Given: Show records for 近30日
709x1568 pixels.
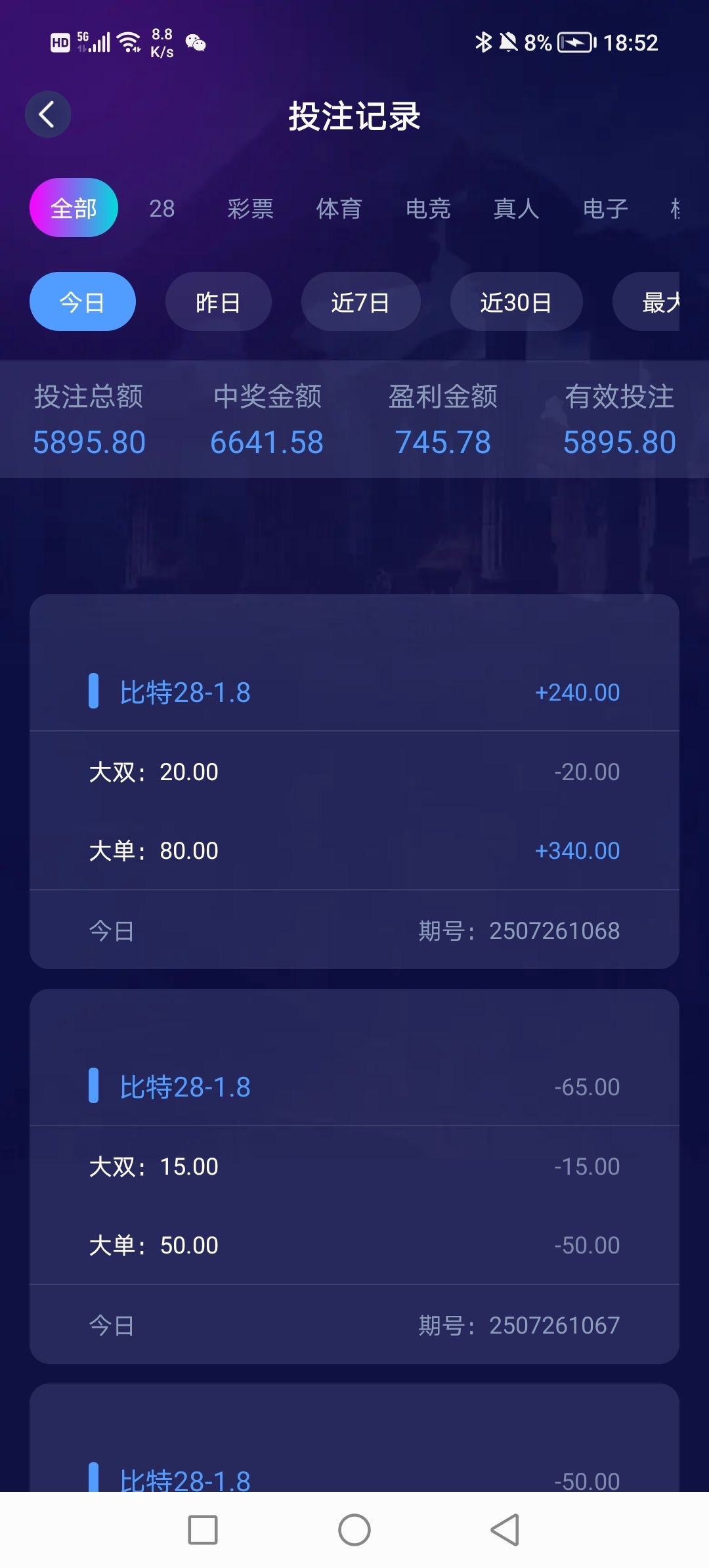Looking at the screenshot, I should point(516,302).
